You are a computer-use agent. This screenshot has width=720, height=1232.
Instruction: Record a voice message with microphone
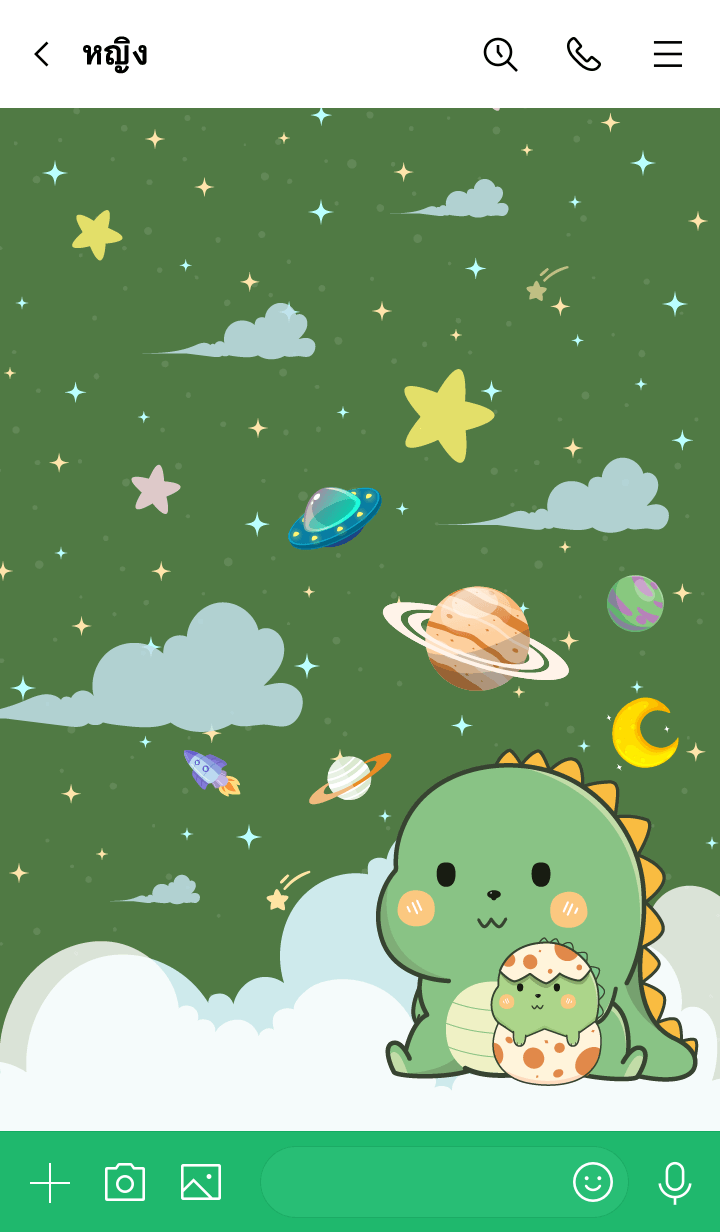click(675, 1182)
